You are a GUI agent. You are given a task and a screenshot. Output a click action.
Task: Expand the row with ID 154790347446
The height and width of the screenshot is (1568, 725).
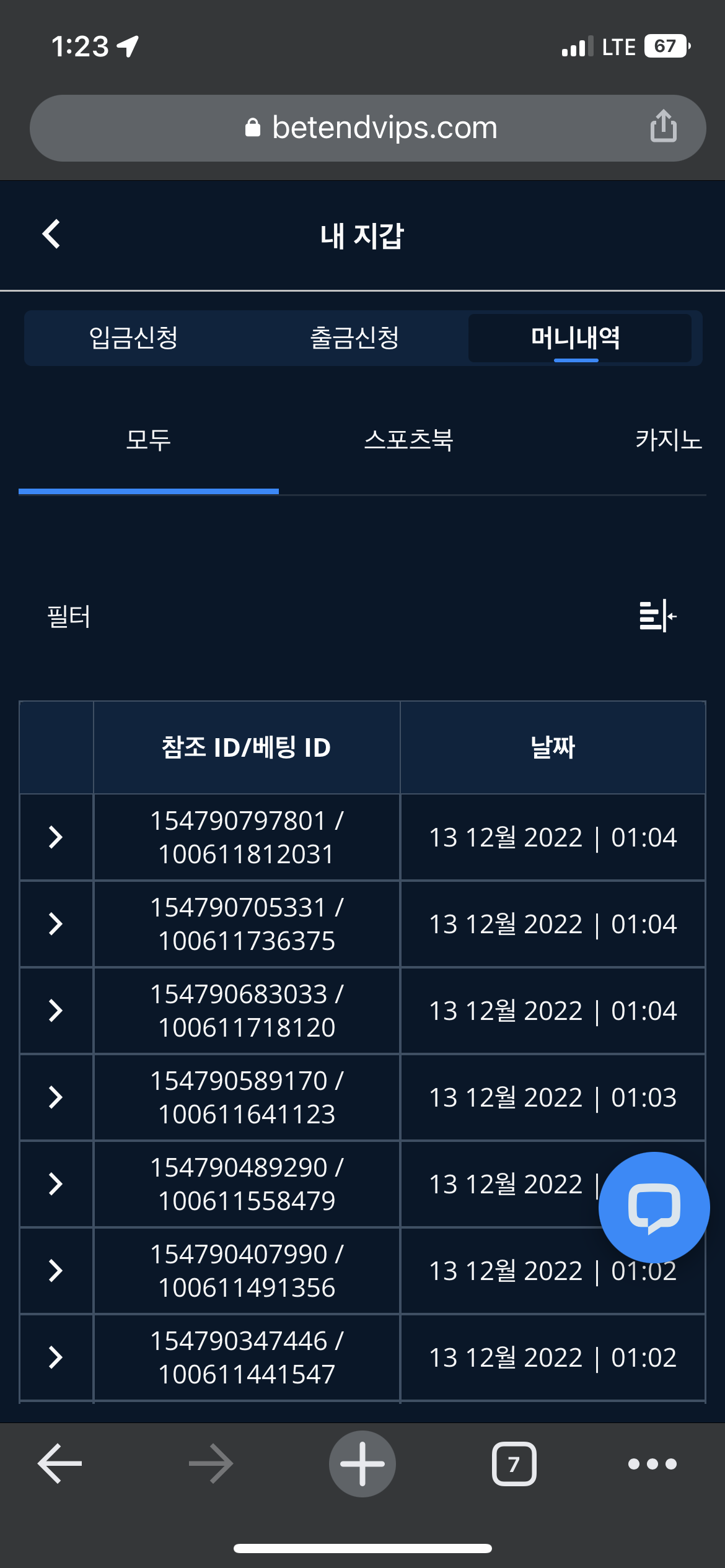(x=56, y=1357)
